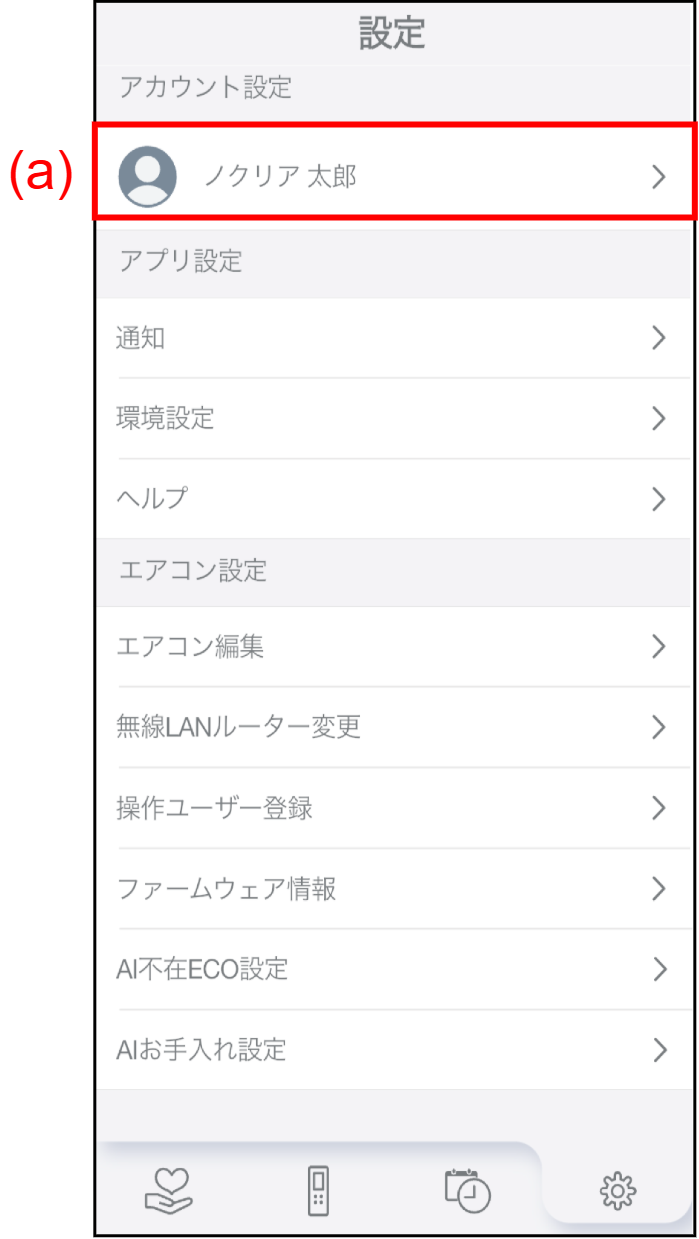This screenshot has height=1239, width=699.
Task: Open 通知 settings
Action: pos(394,338)
